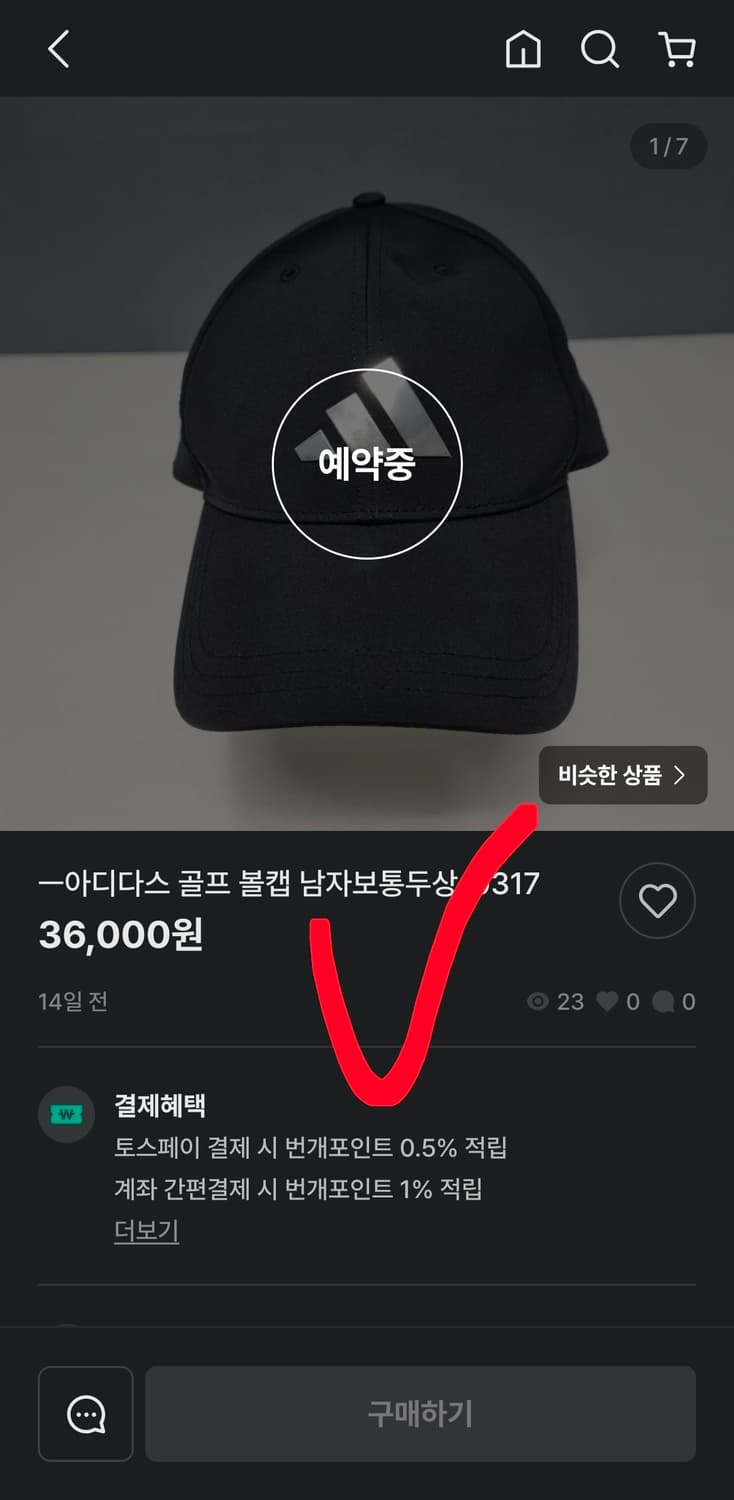
Task: Expand payment benefits with 더보기
Action: pos(145,1233)
